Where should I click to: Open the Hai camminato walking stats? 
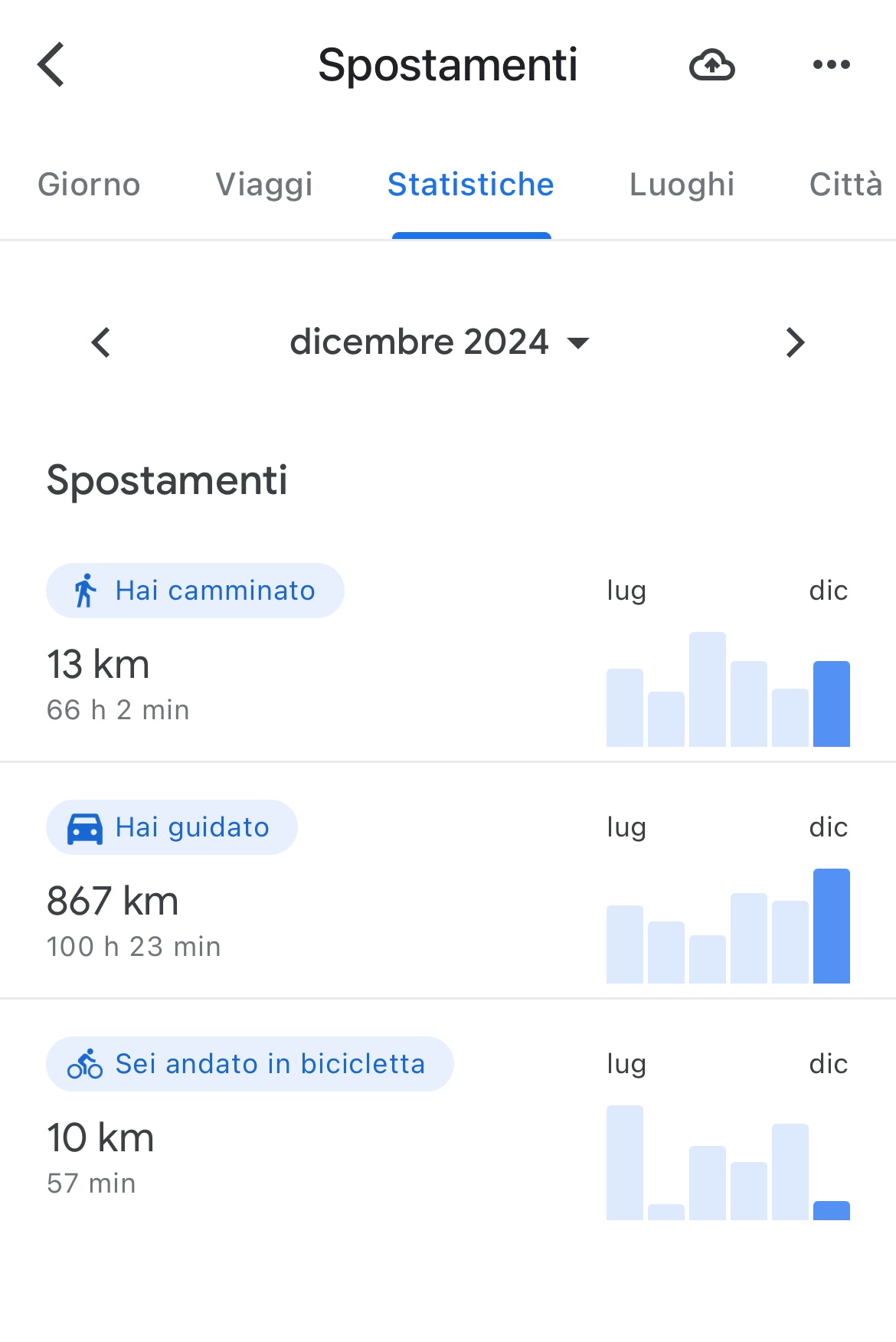[x=195, y=591]
